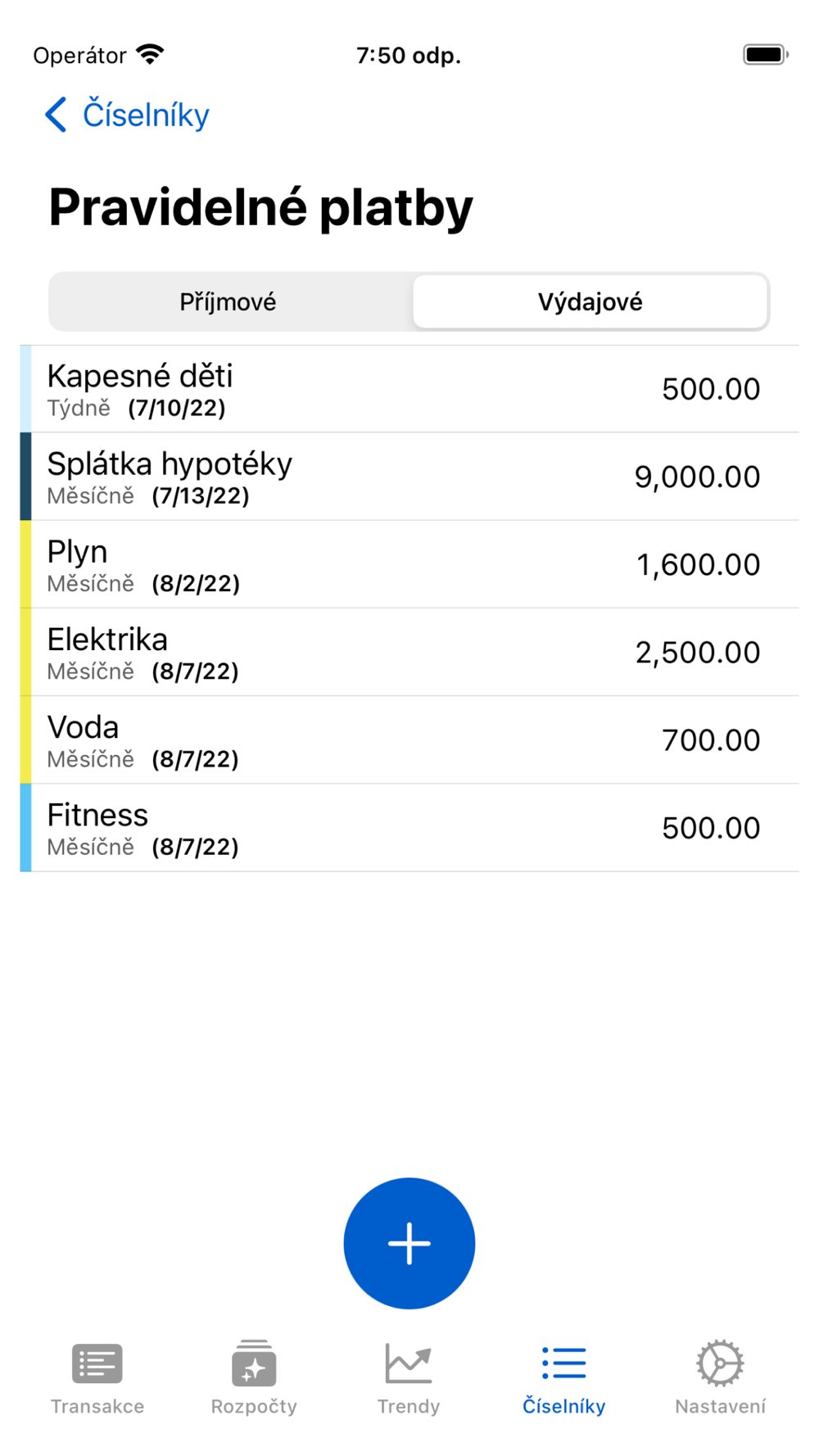Open the Plyn payment row
Viewport: 819px width, 1456px height.
pyautogui.click(x=409, y=564)
